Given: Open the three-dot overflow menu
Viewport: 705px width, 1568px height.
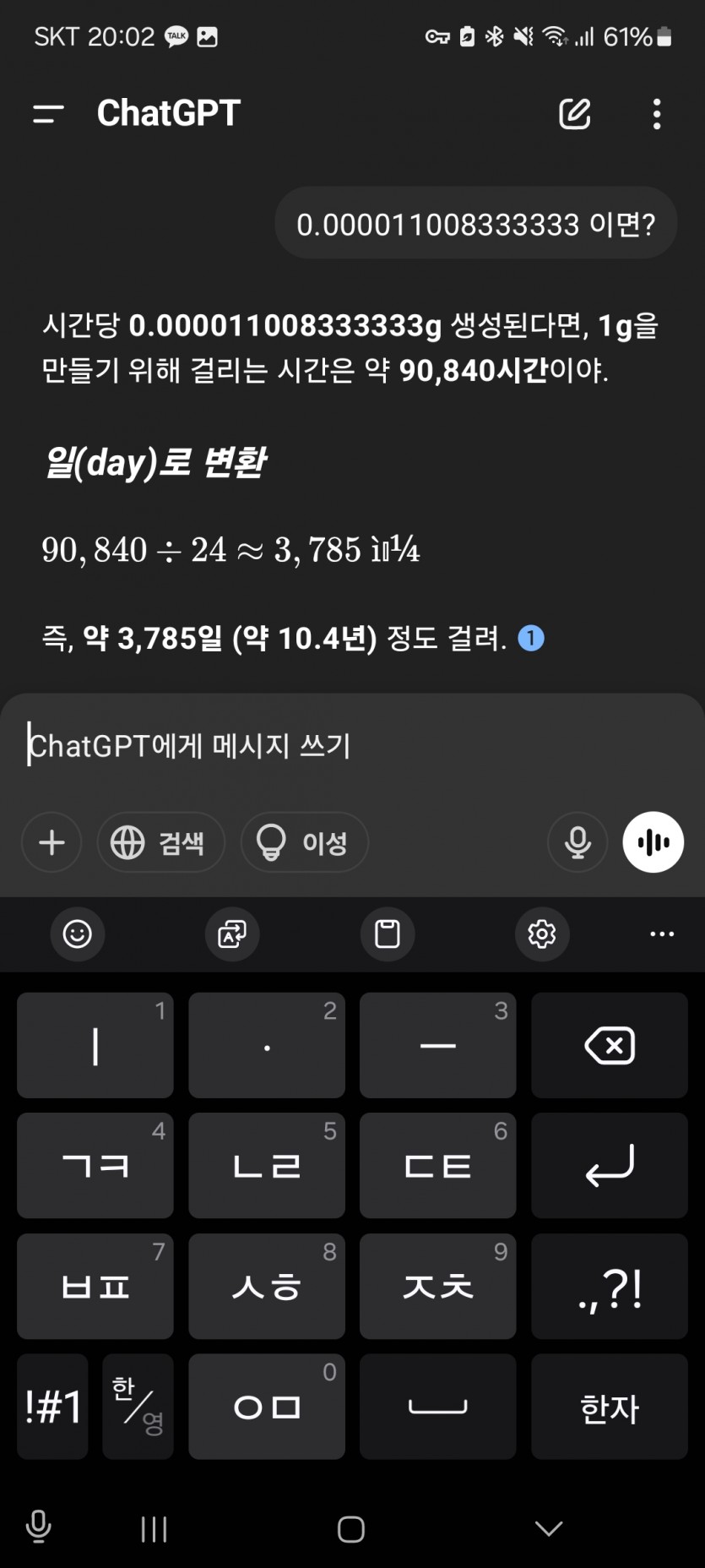Looking at the screenshot, I should click(x=657, y=114).
